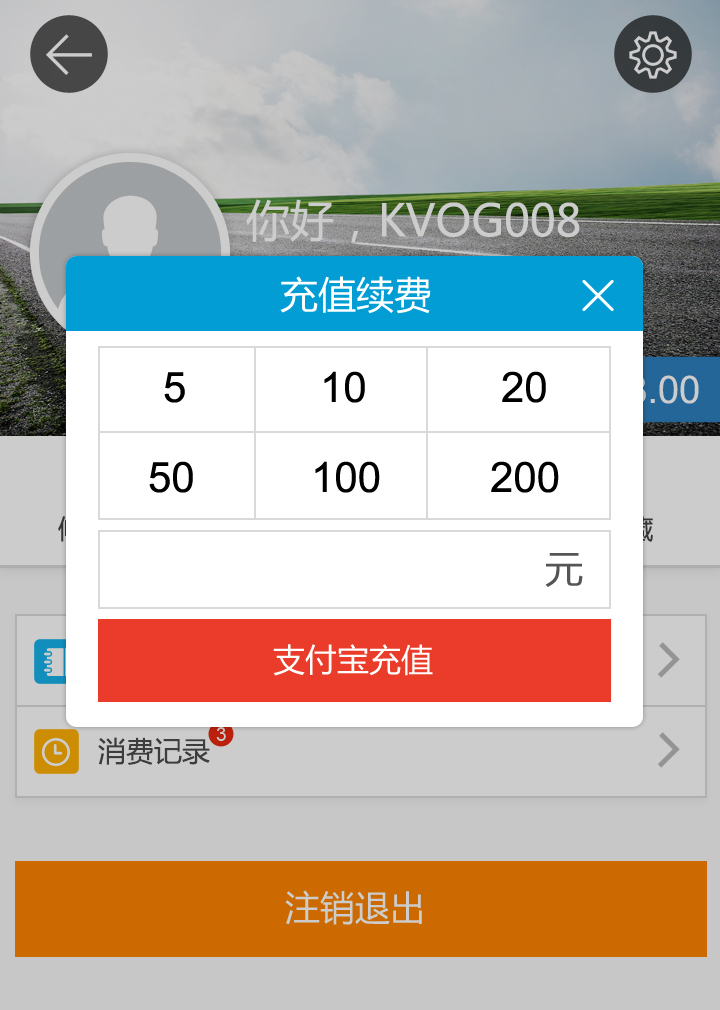
Task: Select the 5 yuan recharge amount
Action: tap(176, 389)
